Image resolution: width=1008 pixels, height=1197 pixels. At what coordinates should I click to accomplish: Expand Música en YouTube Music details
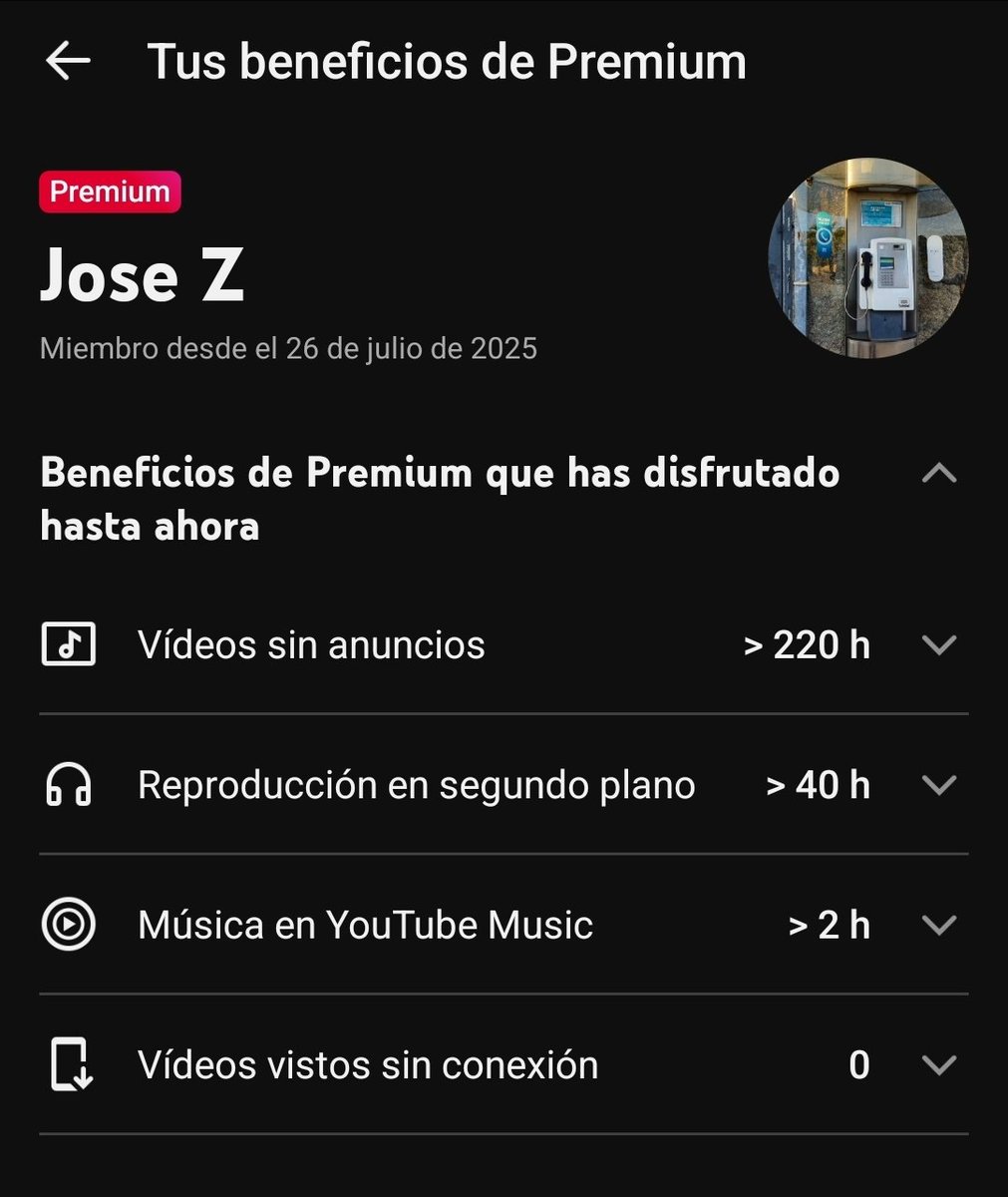pyautogui.click(x=939, y=925)
